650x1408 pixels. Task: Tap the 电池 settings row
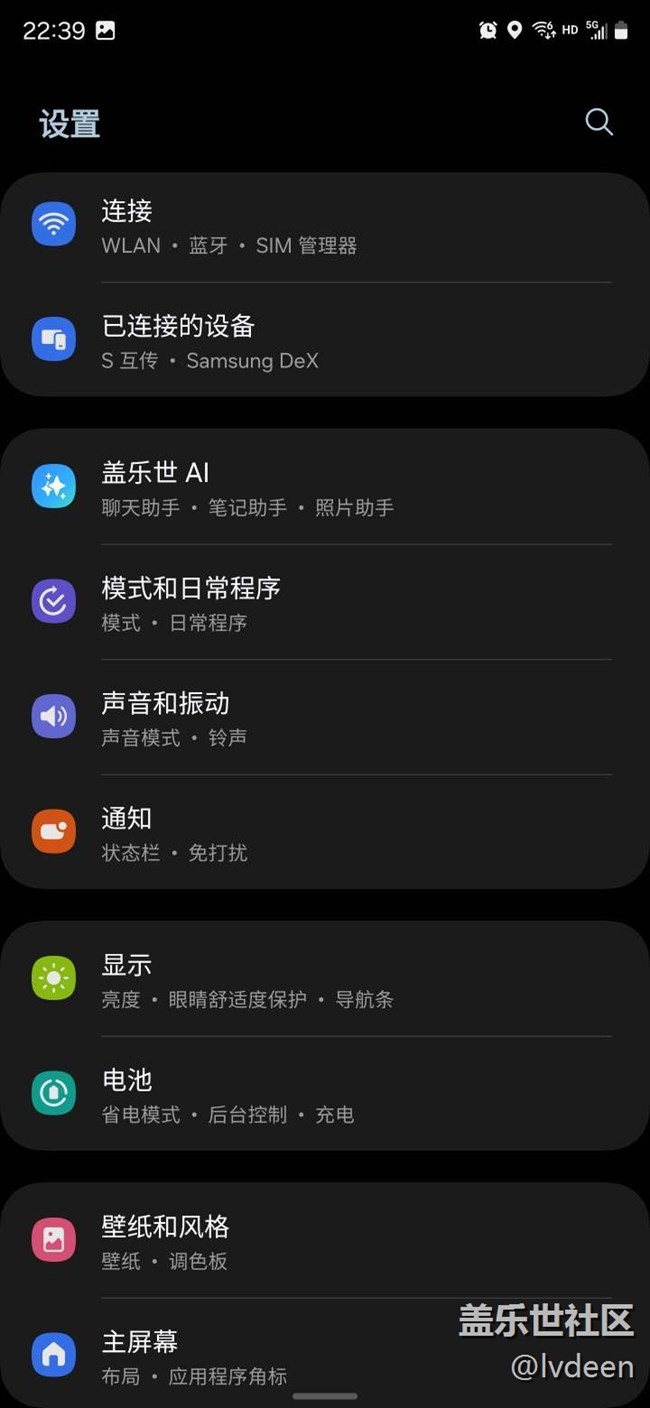tap(325, 1095)
